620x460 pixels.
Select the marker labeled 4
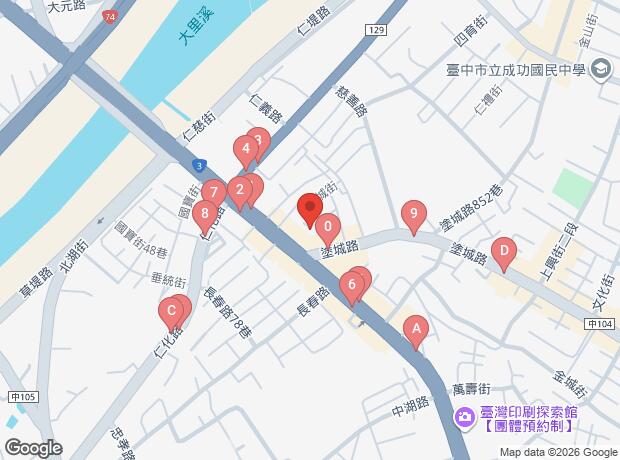(245, 152)
